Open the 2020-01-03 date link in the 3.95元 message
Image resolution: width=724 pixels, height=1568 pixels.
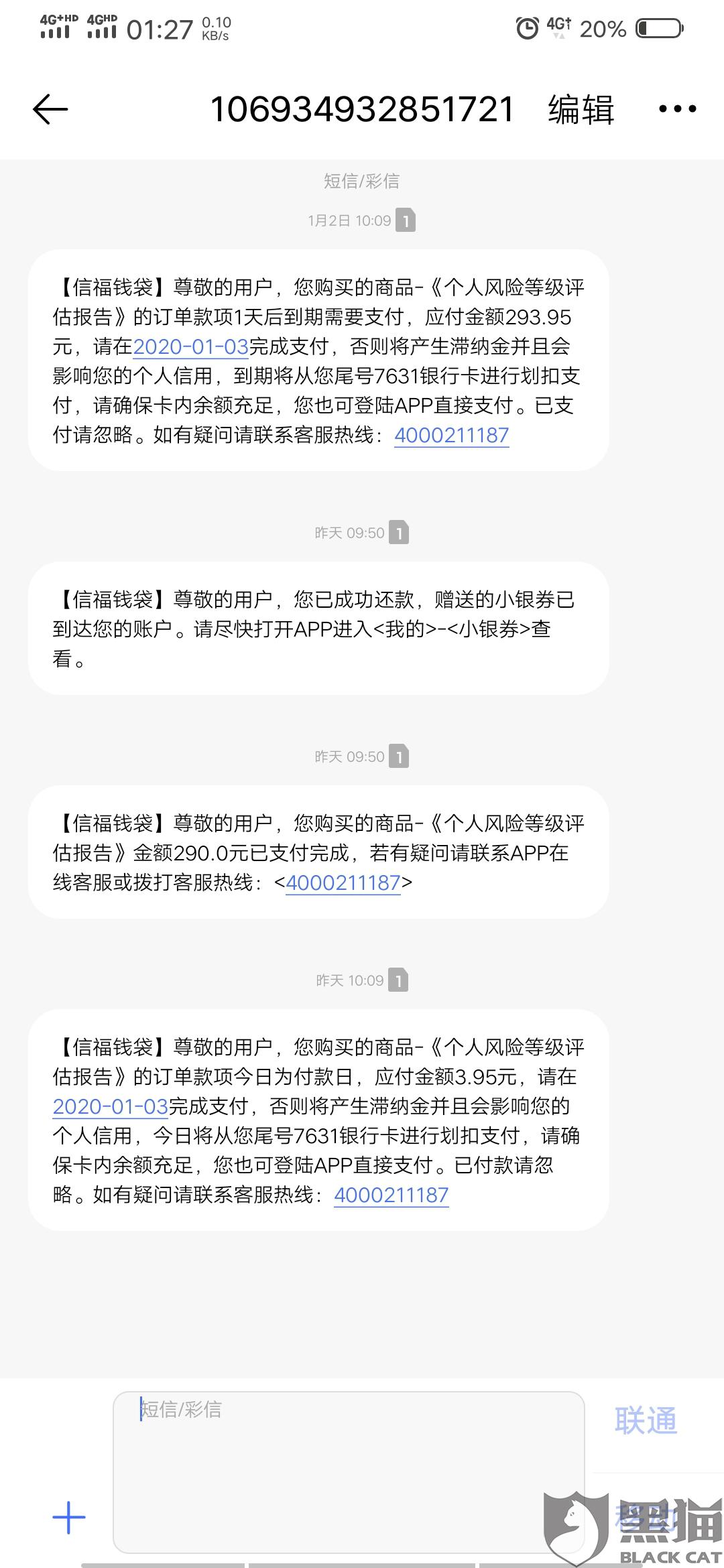coord(111,1106)
